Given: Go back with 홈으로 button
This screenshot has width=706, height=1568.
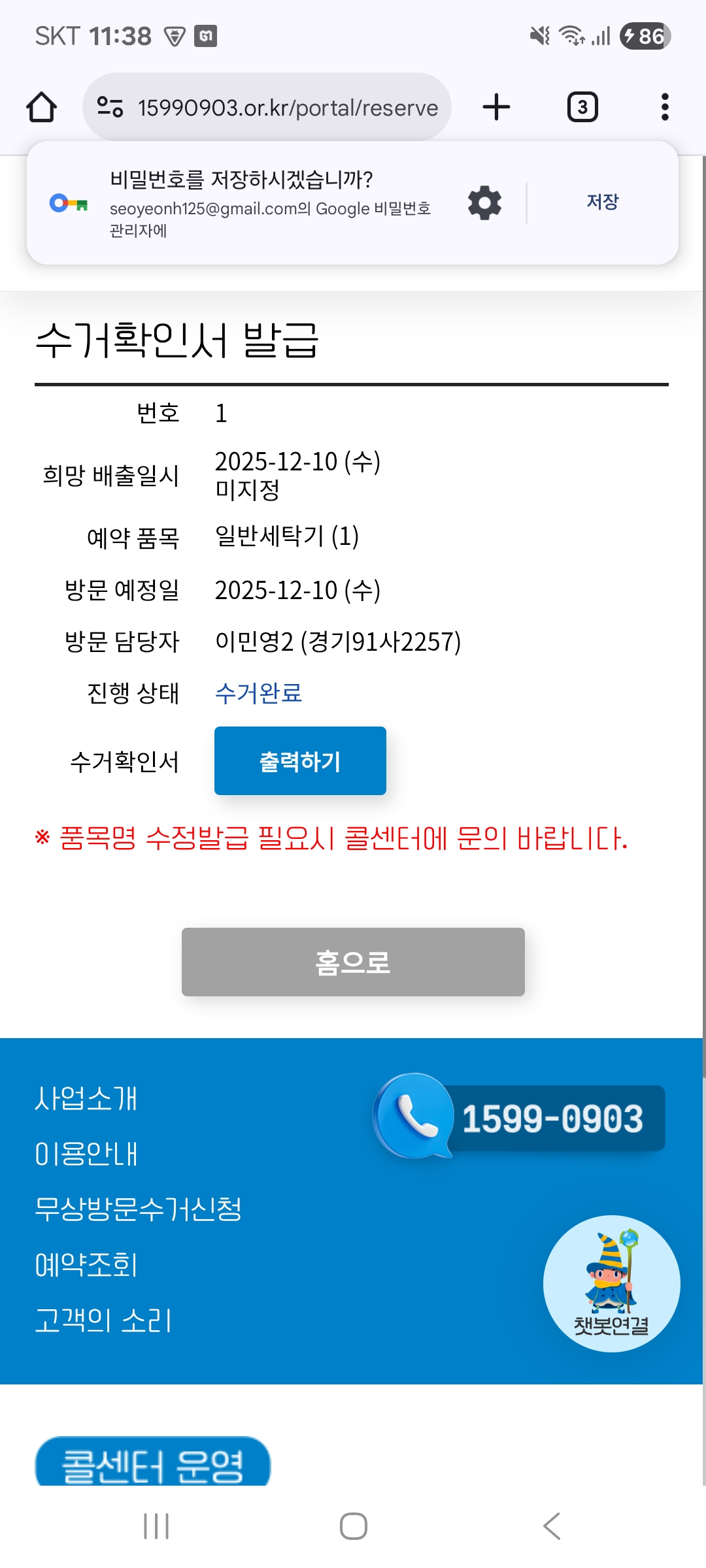Looking at the screenshot, I should [353, 962].
